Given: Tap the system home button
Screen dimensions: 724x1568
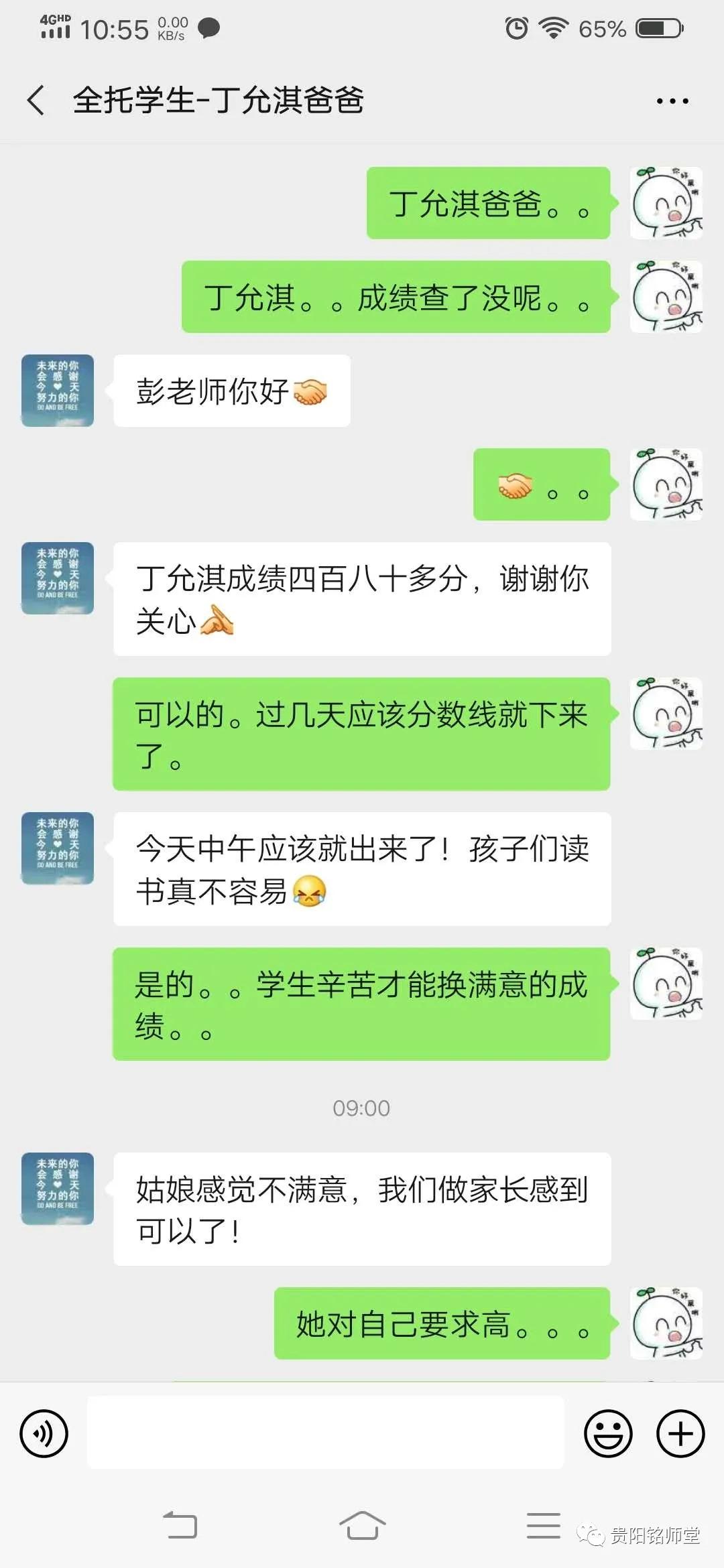Looking at the screenshot, I should [x=362, y=1526].
